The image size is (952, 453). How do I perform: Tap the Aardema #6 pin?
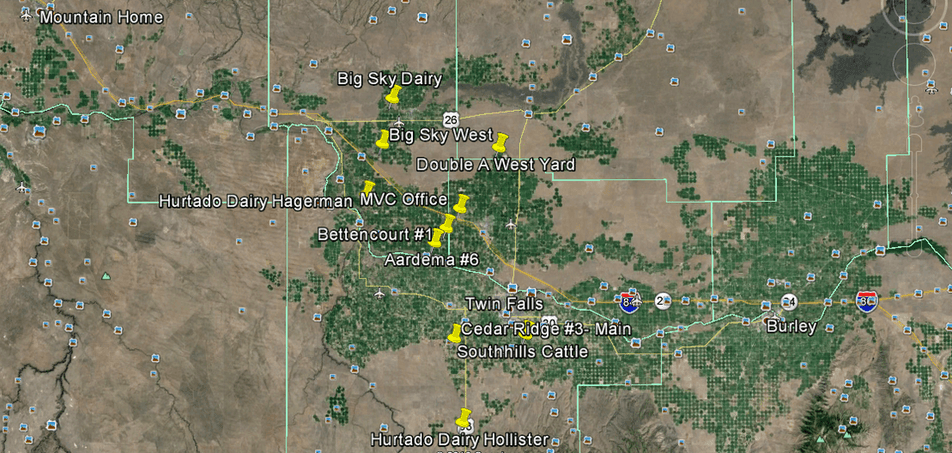point(436,239)
